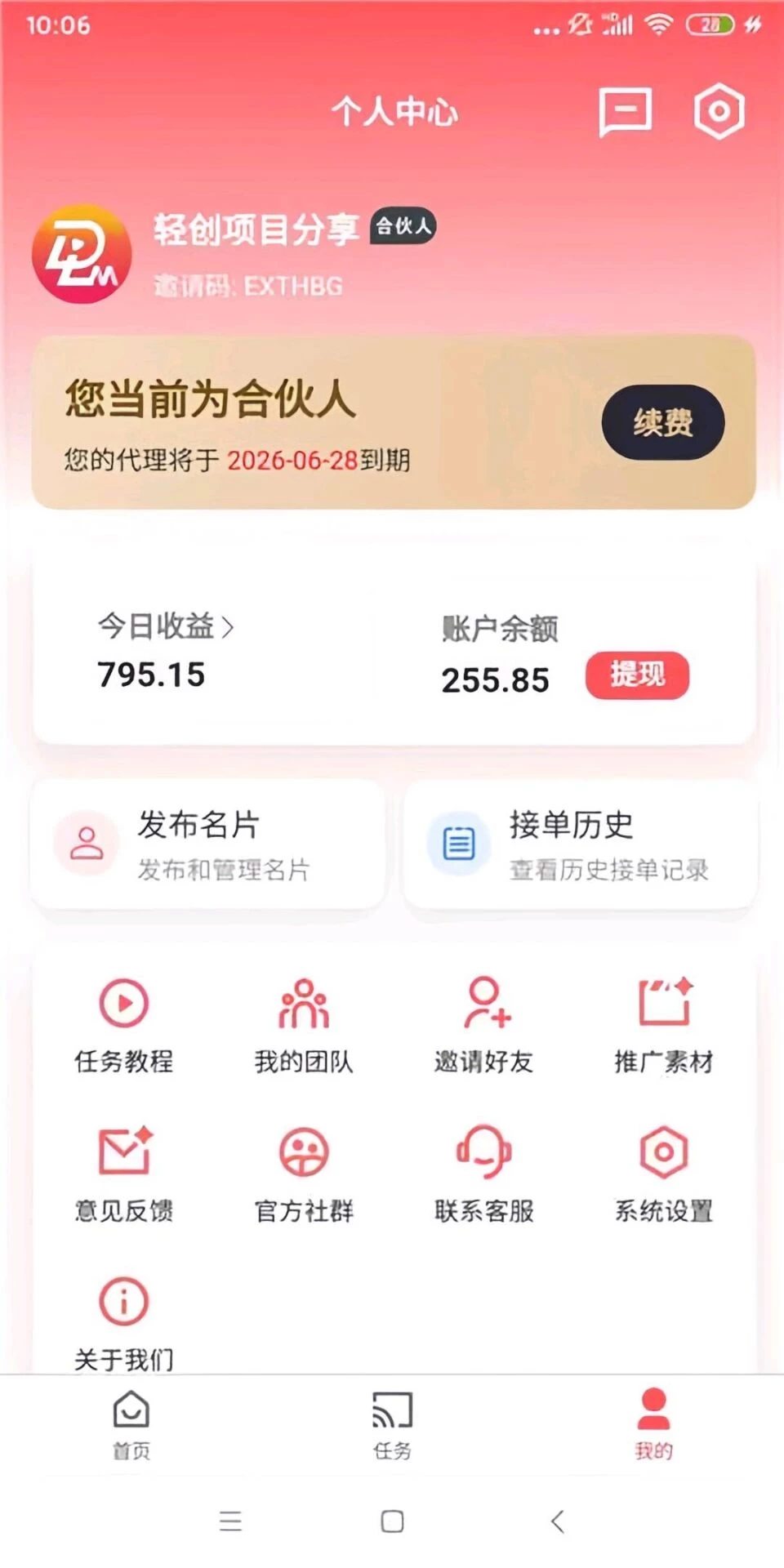Open 推广素材 promotion materials icon
Viewport: 784px width, 1568px height.
pos(663,1021)
